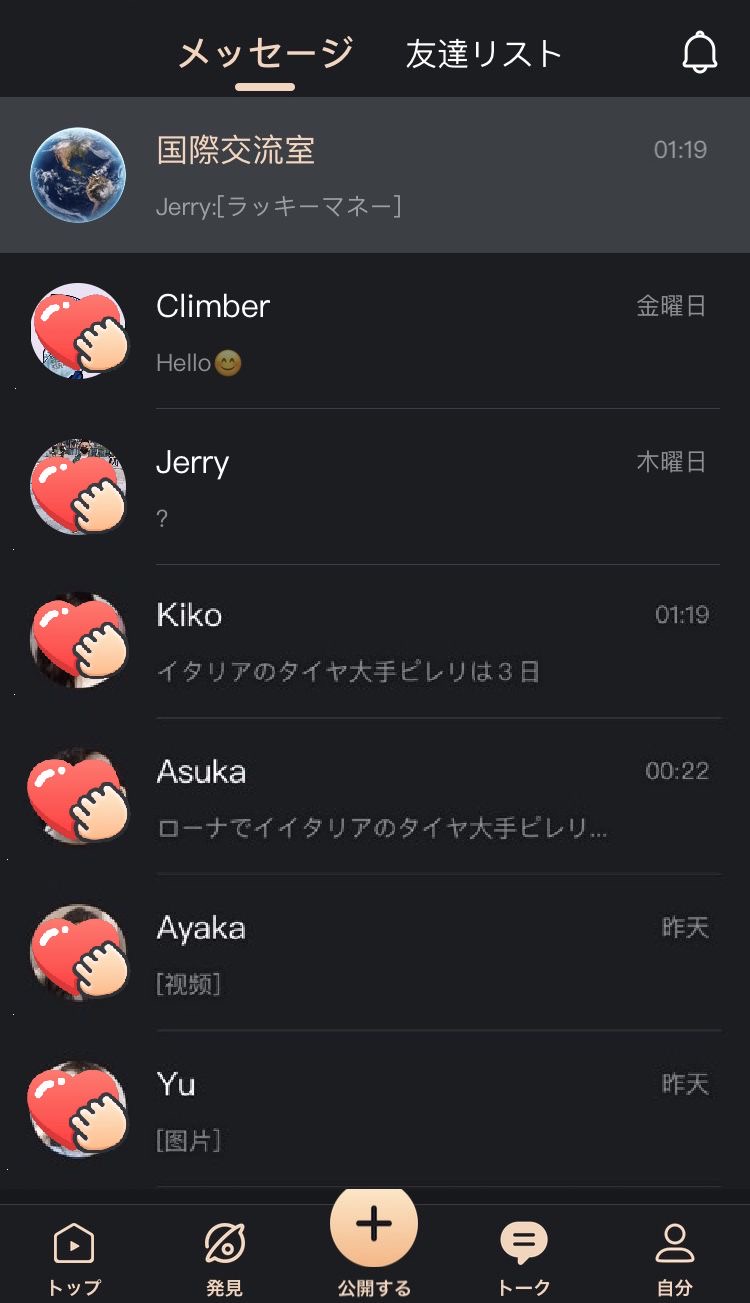Tap the 公開する plus button
Viewport: 750px width, 1303px height.
tap(374, 1226)
